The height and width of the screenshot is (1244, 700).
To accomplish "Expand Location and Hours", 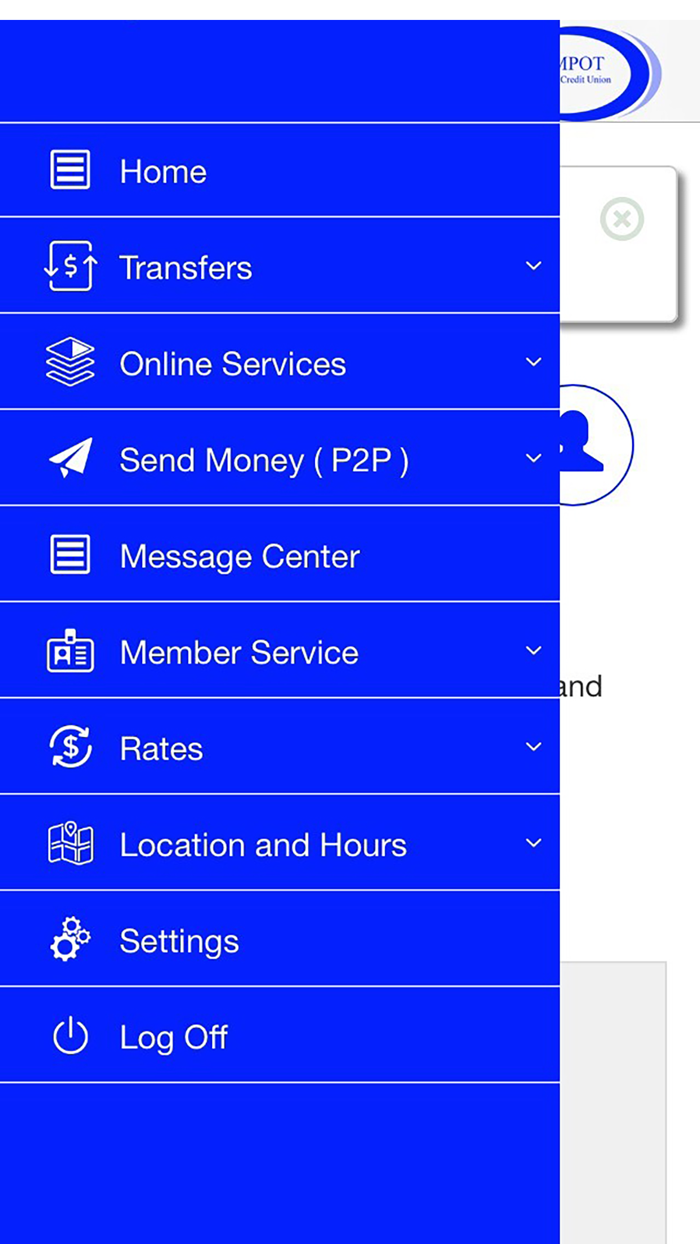I will pos(279,843).
